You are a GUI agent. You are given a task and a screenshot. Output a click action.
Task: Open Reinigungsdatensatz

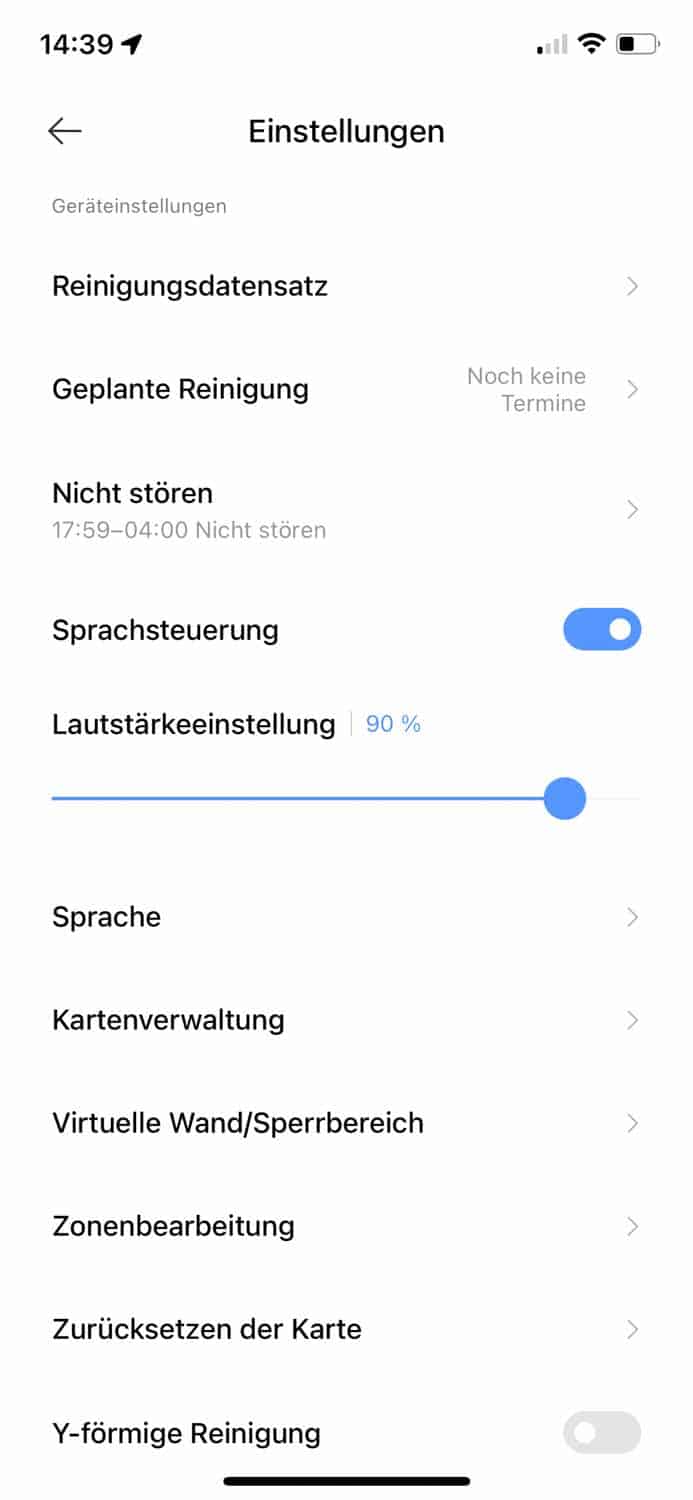click(x=345, y=287)
